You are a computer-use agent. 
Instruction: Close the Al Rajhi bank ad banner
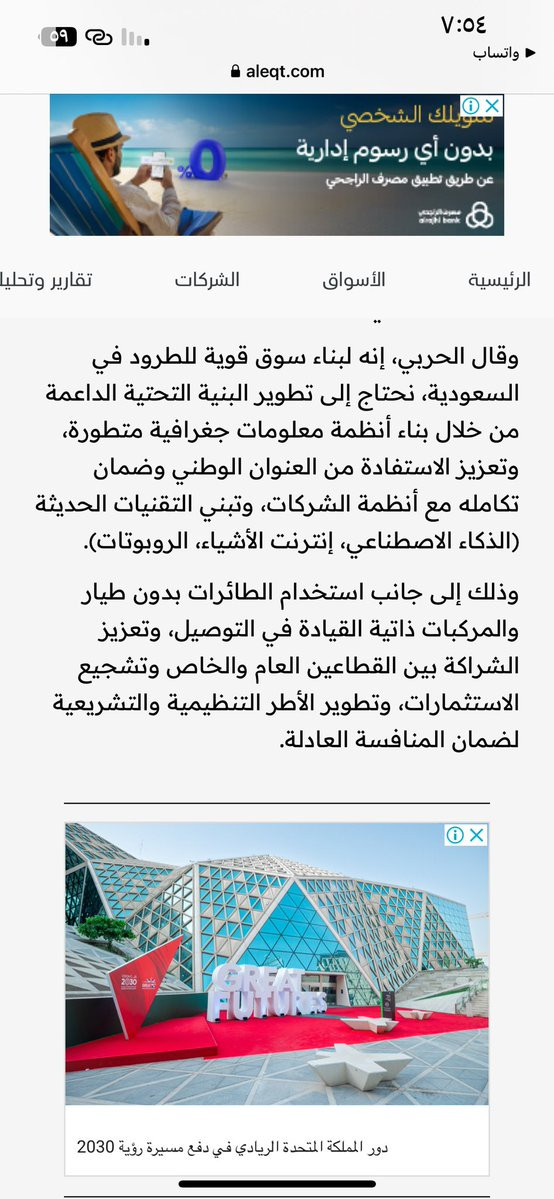(493, 106)
